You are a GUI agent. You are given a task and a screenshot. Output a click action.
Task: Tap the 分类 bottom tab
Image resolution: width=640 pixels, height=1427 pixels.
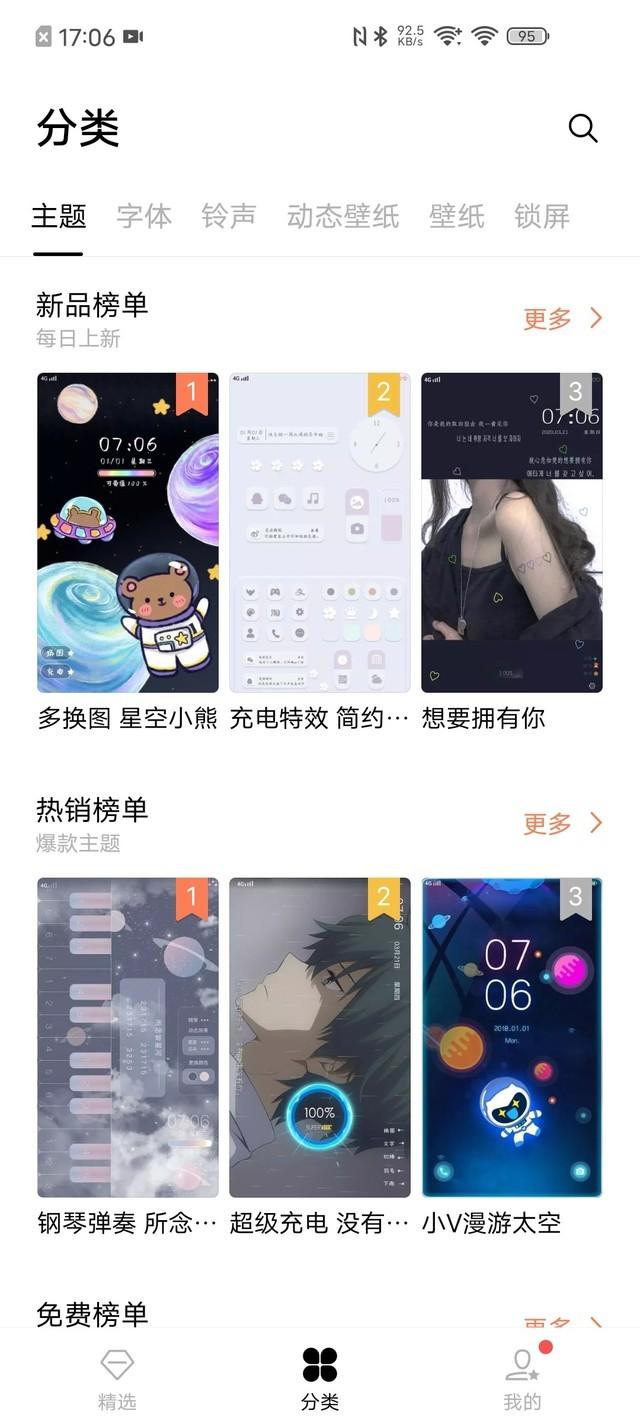pyautogui.click(x=320, y=1379)
